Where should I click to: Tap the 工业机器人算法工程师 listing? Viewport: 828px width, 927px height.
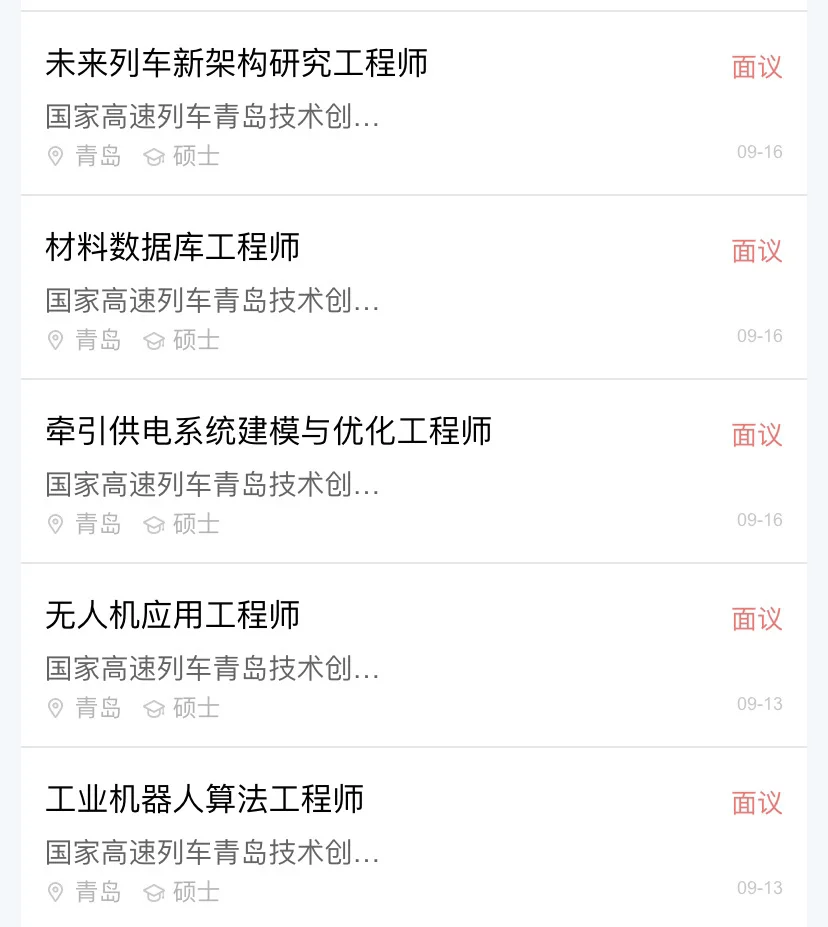click(x=205, y=800)
